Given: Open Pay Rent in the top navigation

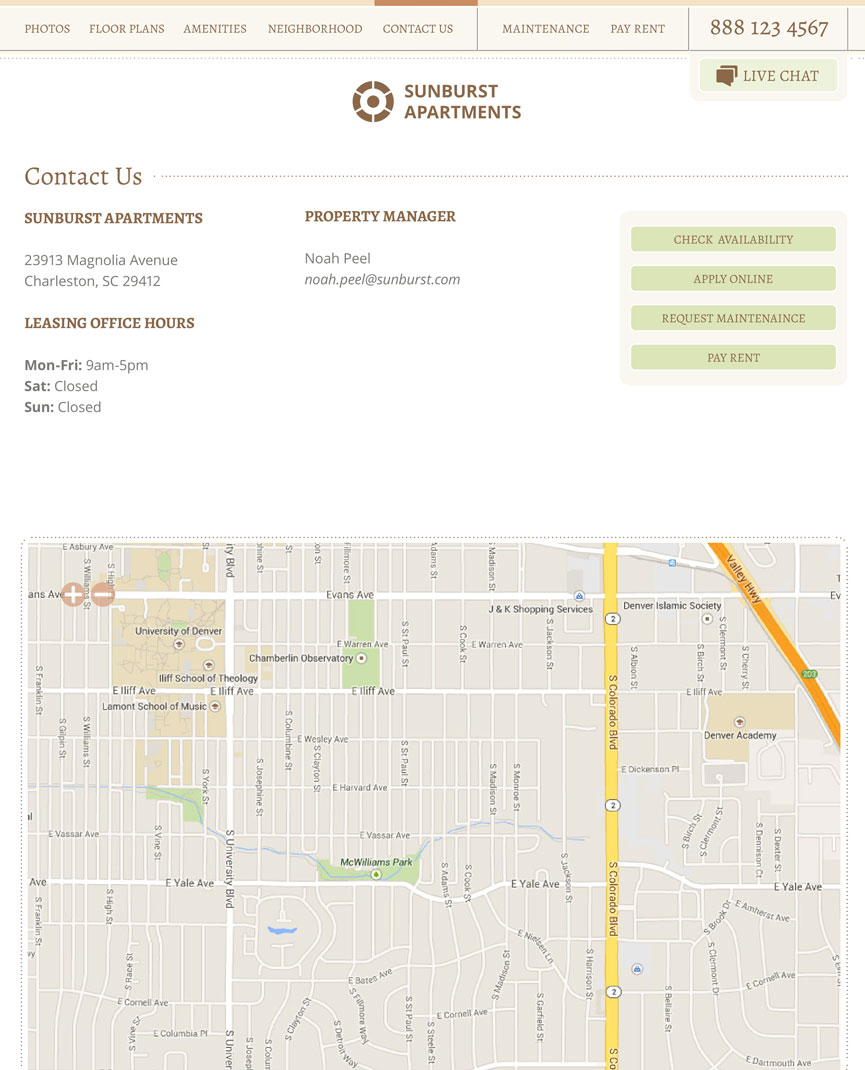Looking at the screenshot, I should (637, 29).
